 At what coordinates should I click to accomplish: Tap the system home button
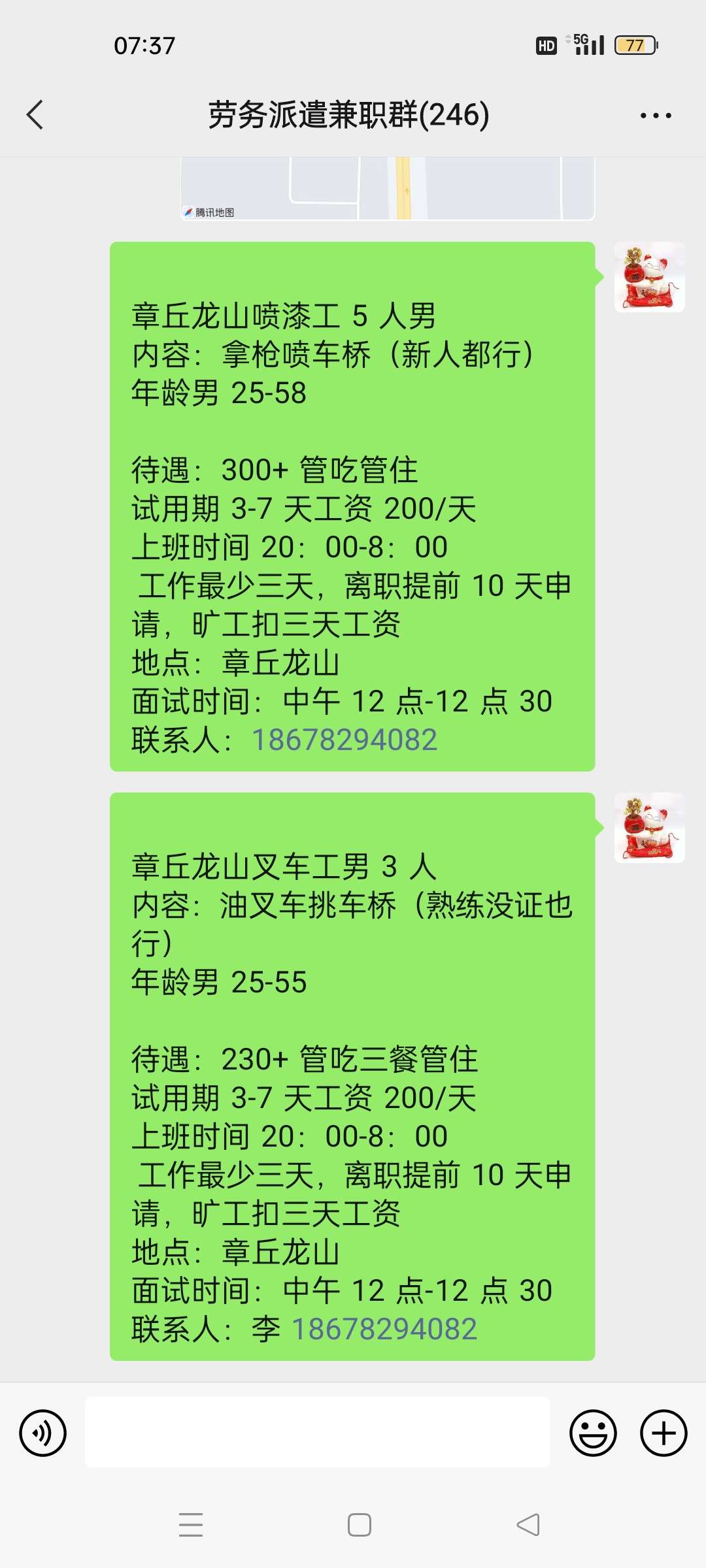tap(360, 1525)
